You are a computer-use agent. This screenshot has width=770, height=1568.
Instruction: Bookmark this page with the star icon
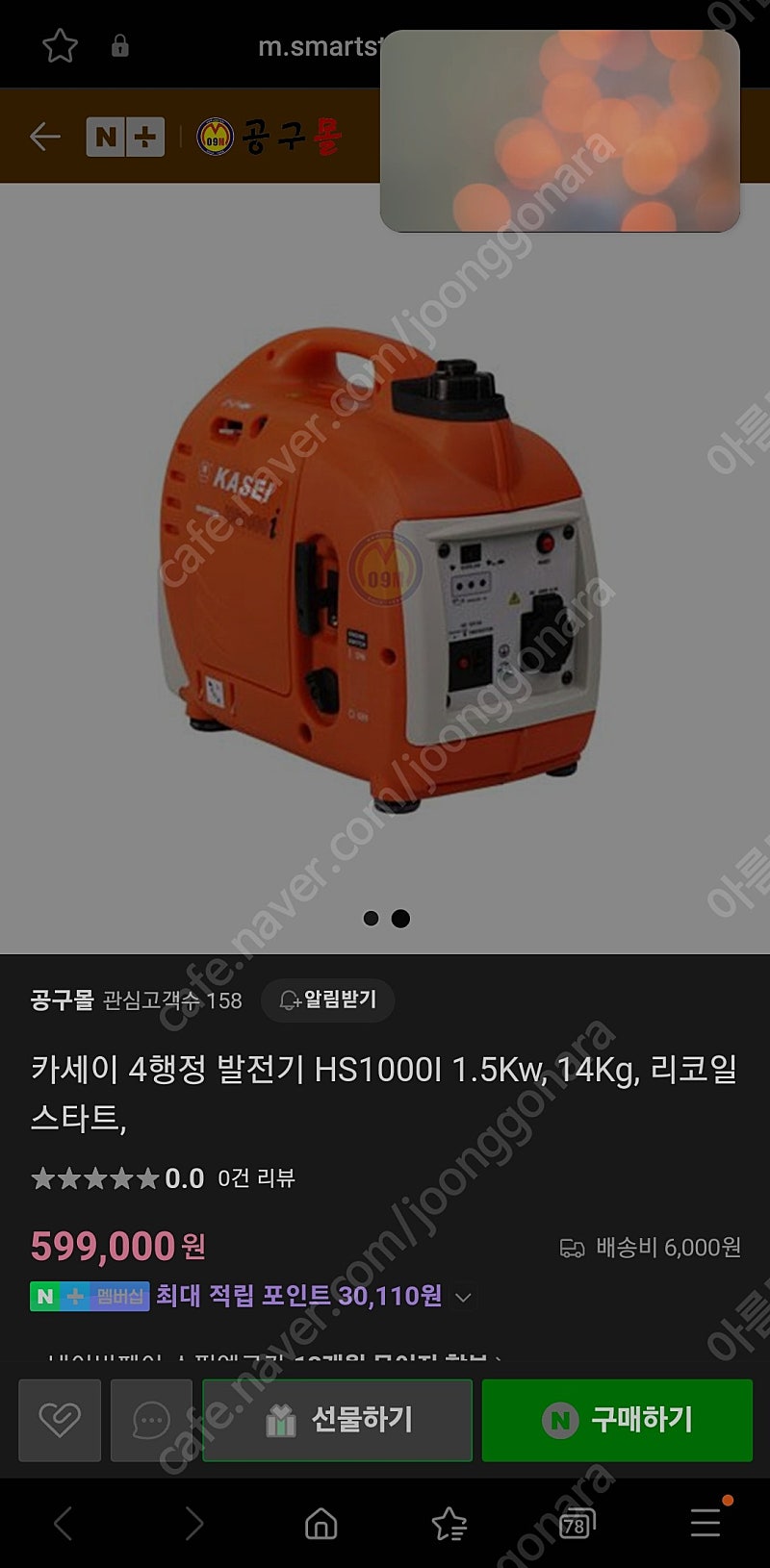[x=60, y=45]
